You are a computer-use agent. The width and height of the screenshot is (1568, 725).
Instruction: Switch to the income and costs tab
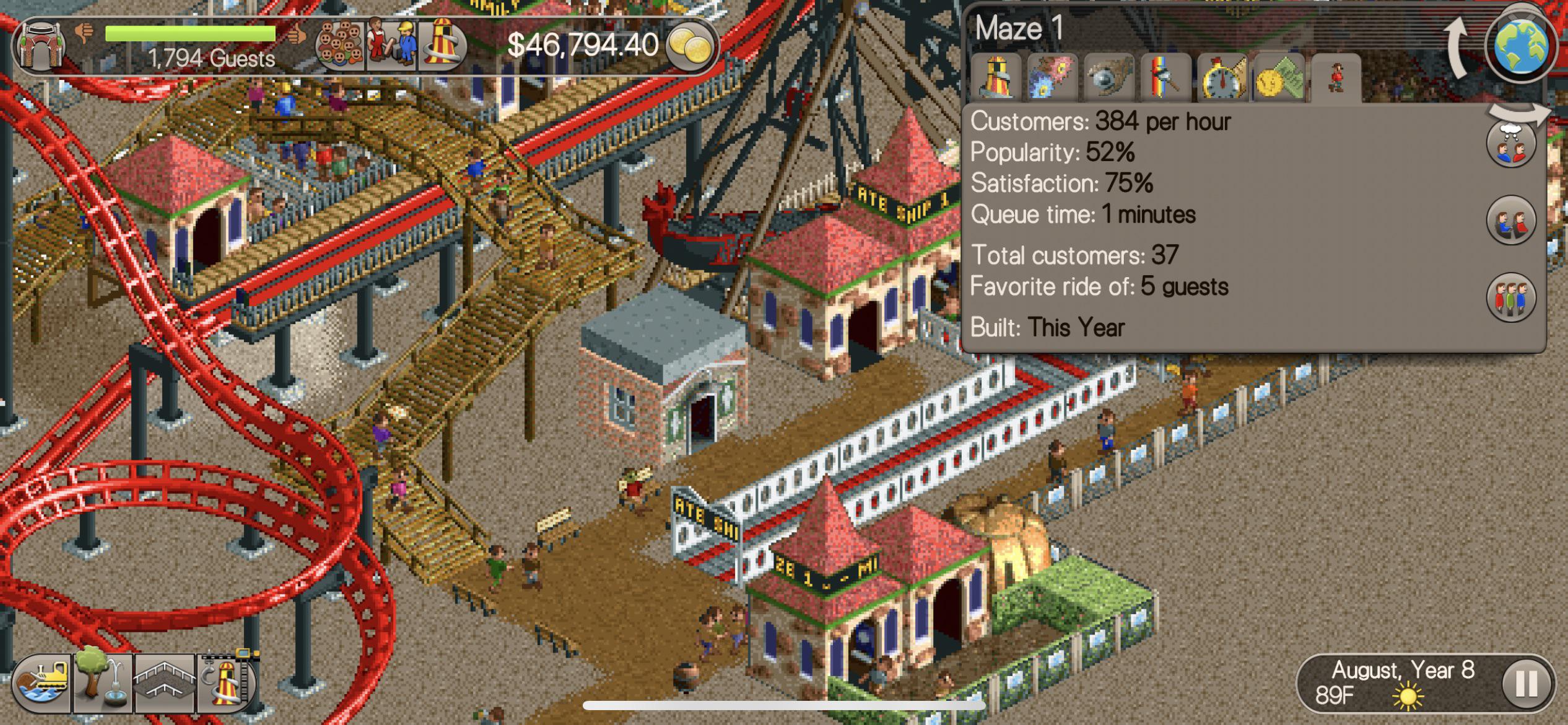(1278, 78)
